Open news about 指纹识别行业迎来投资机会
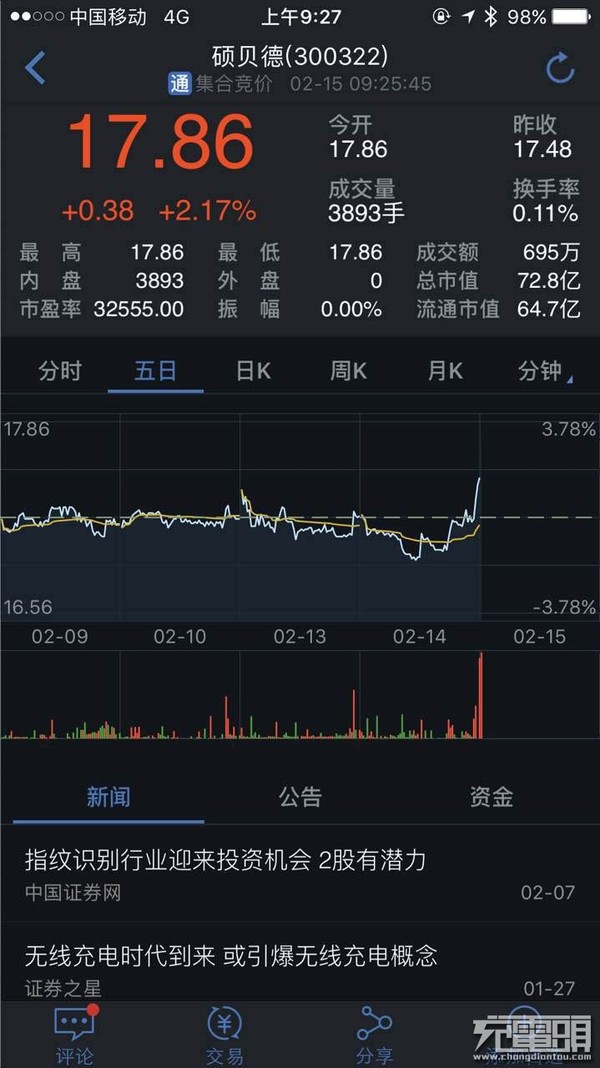The width and height of the screenshot is (600, 1068). tap(300, 874)
